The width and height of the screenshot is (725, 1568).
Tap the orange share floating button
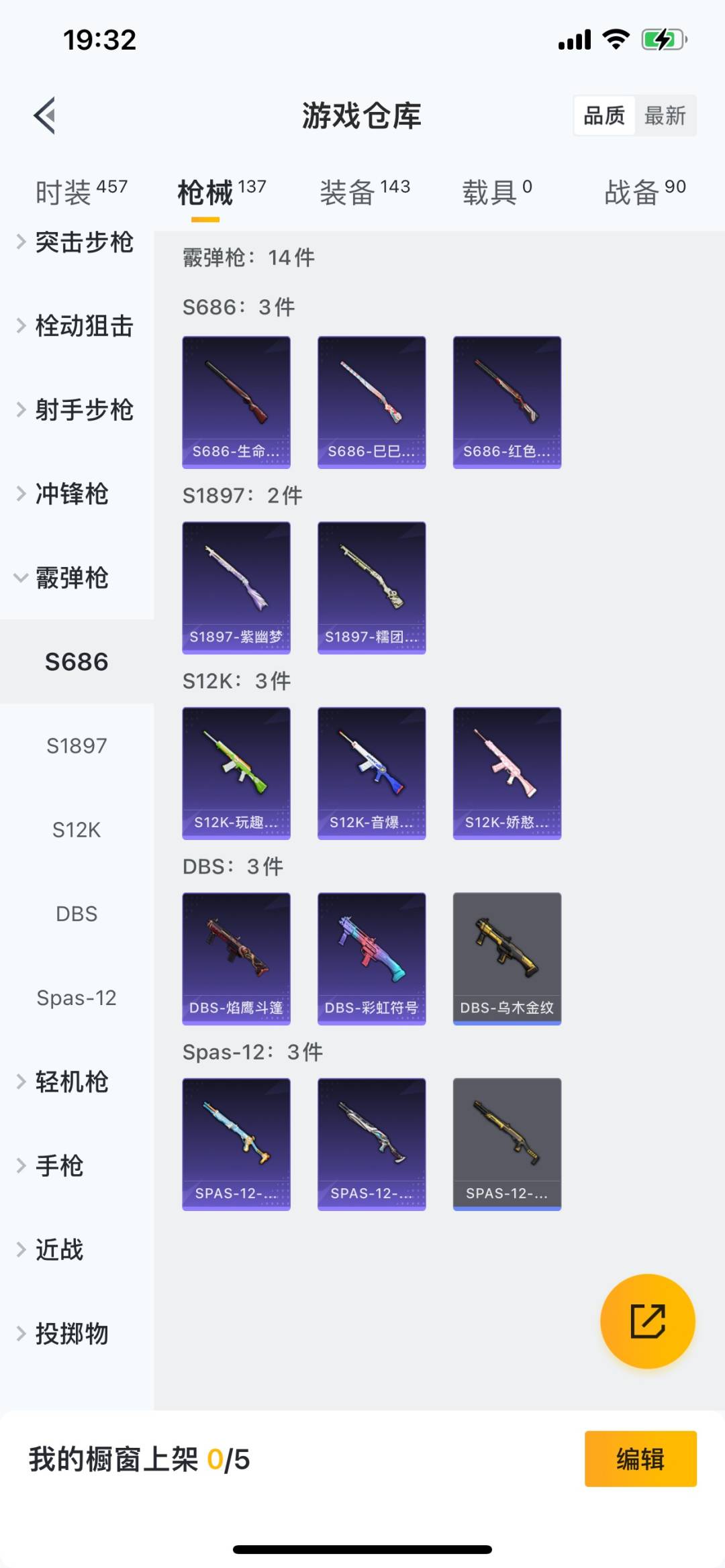(647, 1321)
